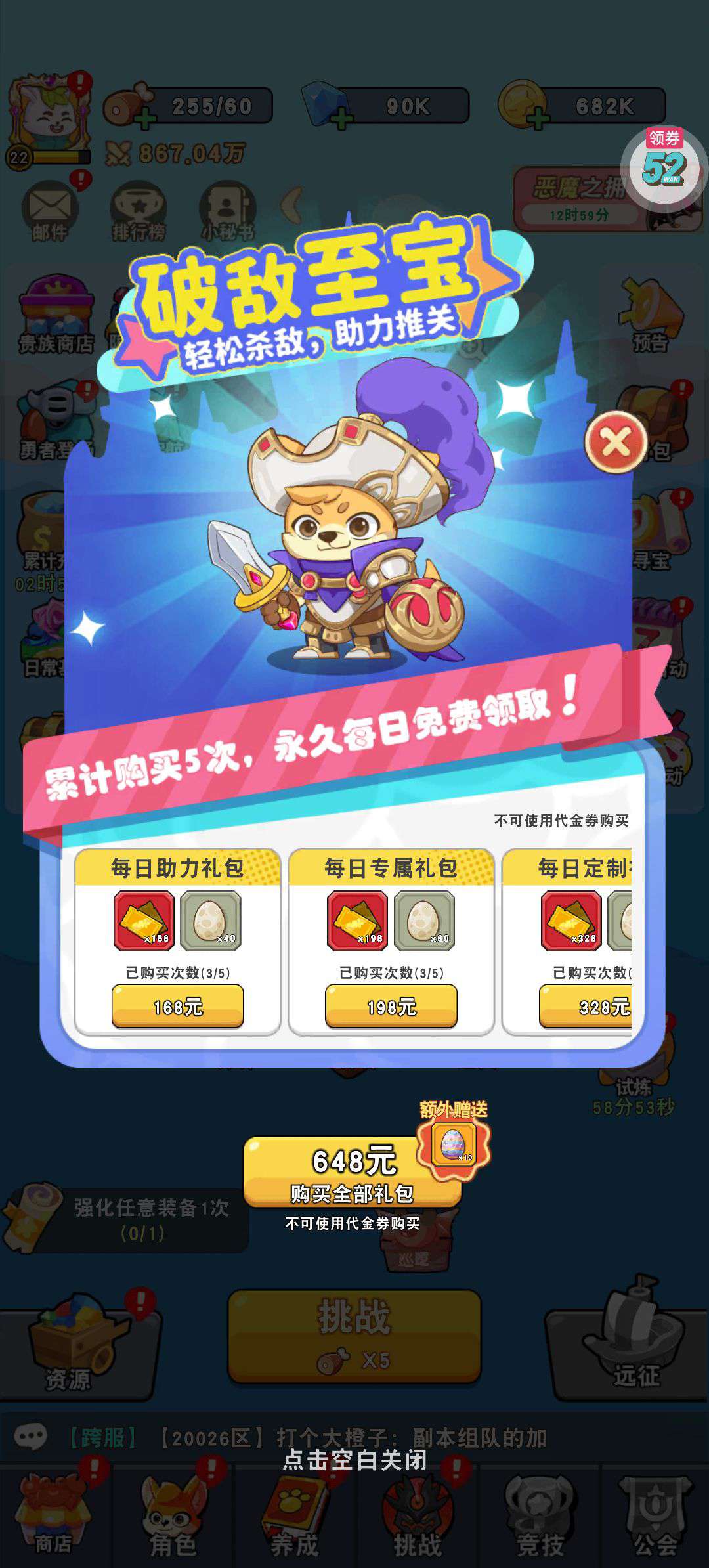
Task: Buy the 328元 daily custom pack
Action: (x=586, y=1006)
